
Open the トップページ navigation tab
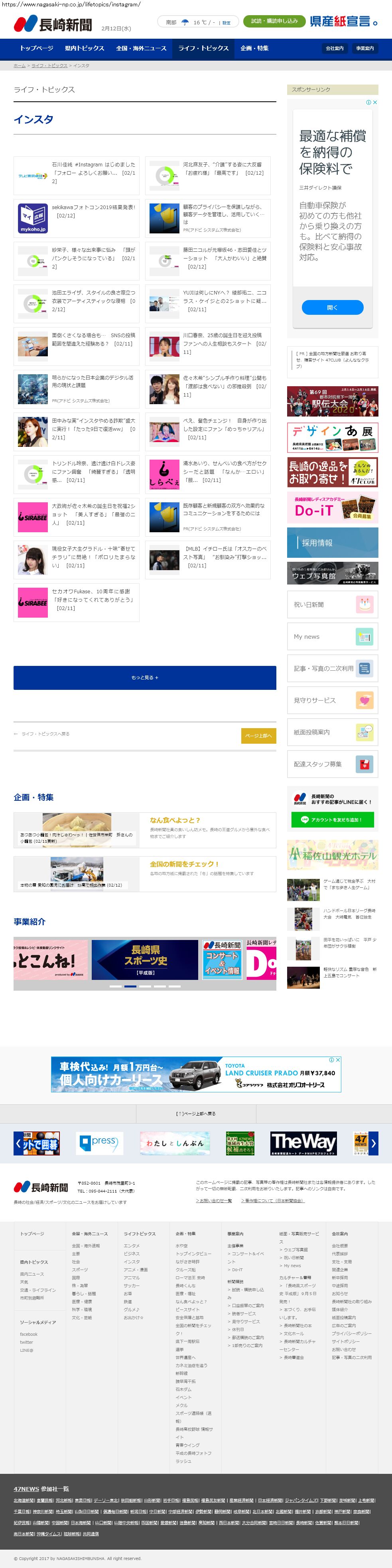coord(37,48)
